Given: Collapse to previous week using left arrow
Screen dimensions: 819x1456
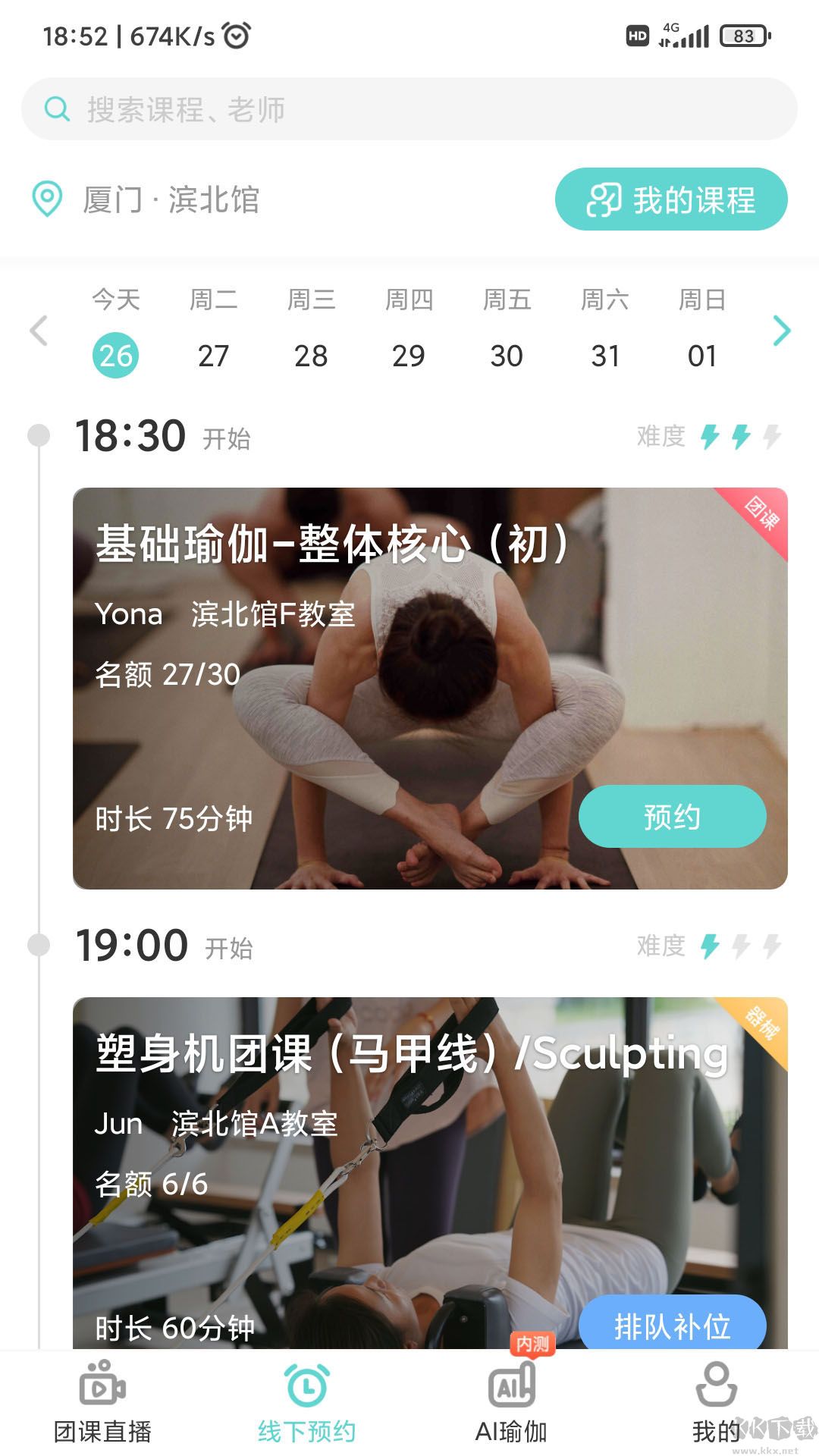Looking at the screenshot, I should [x=37, y=331].
